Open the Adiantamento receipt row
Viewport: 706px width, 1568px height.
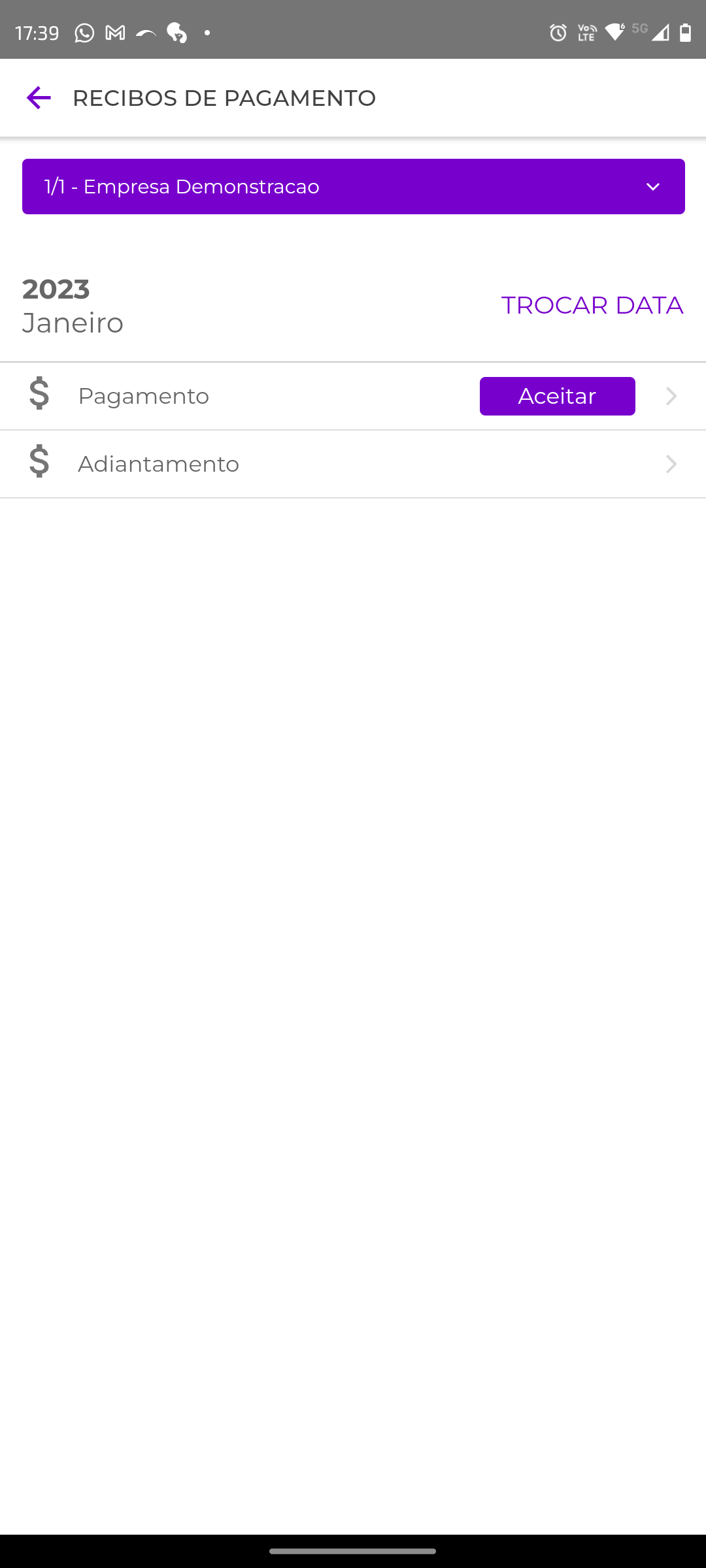353,464
